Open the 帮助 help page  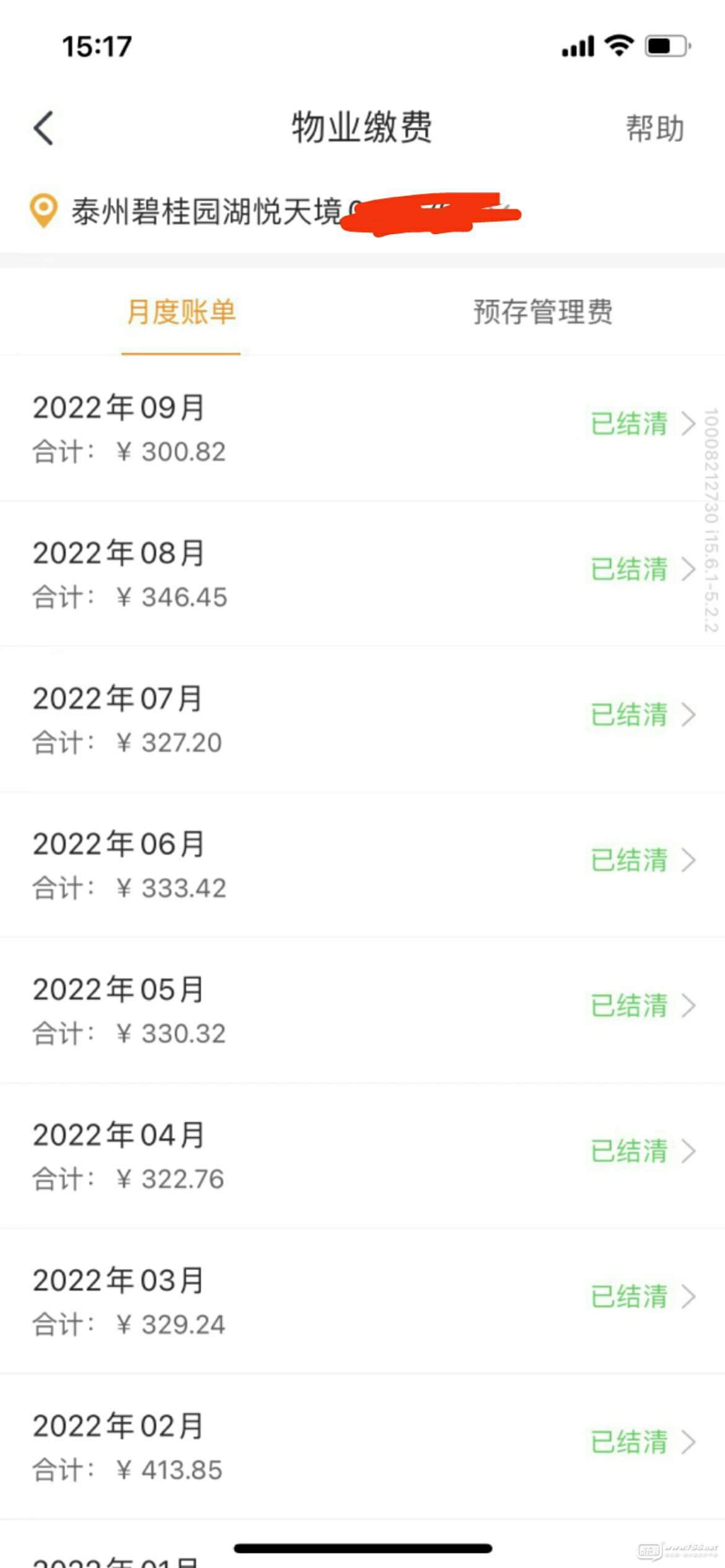coord(654,129)
